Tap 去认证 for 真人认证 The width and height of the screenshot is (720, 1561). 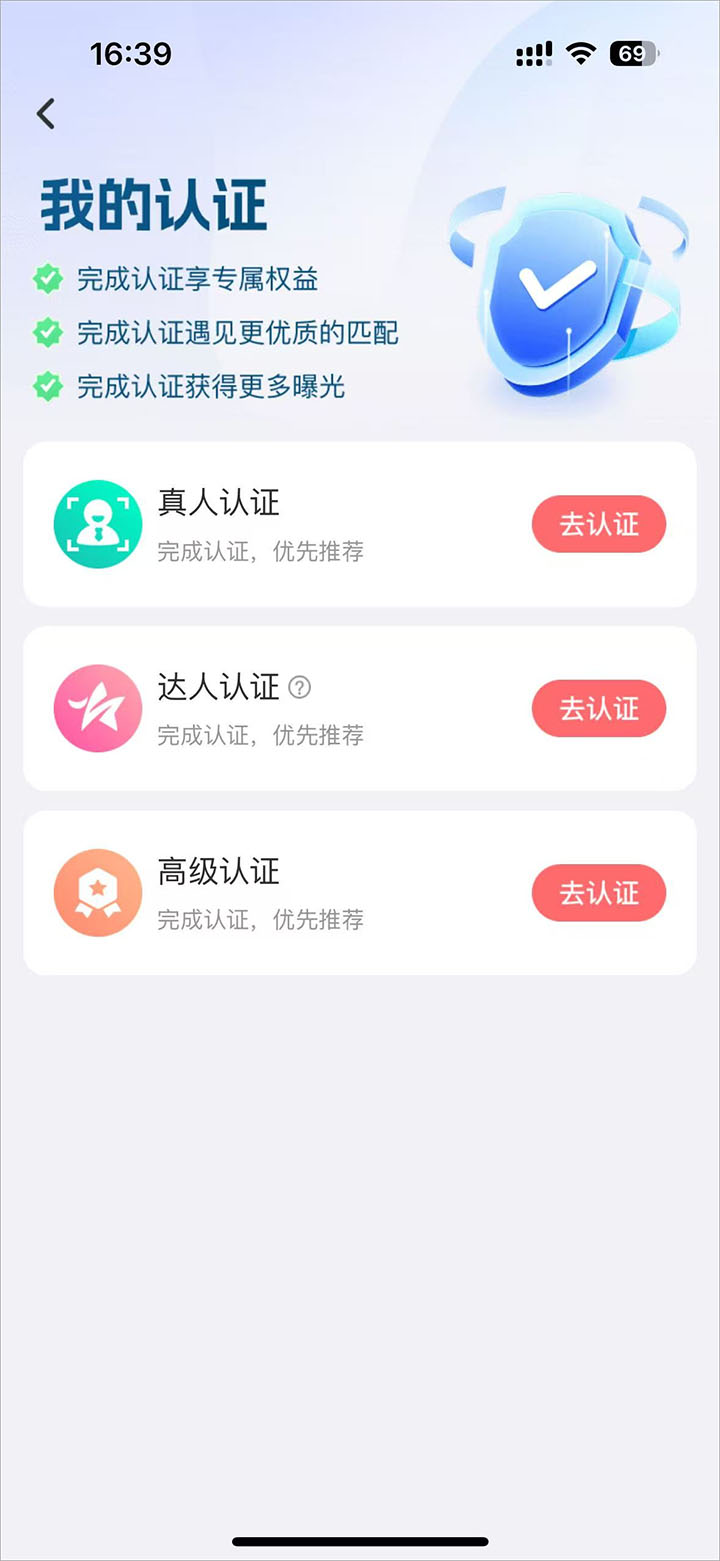pos(598,524)
